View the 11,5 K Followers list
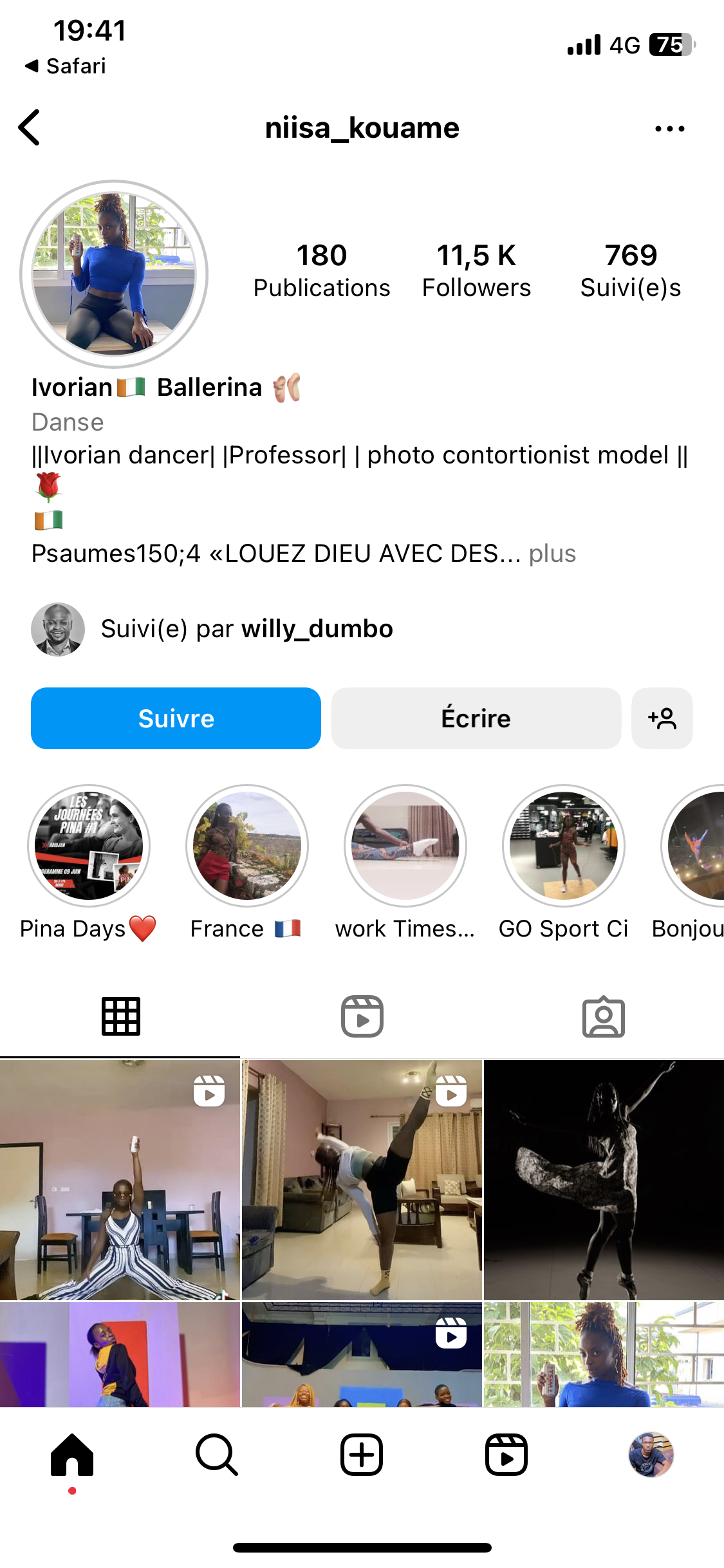 click(476, 270)
